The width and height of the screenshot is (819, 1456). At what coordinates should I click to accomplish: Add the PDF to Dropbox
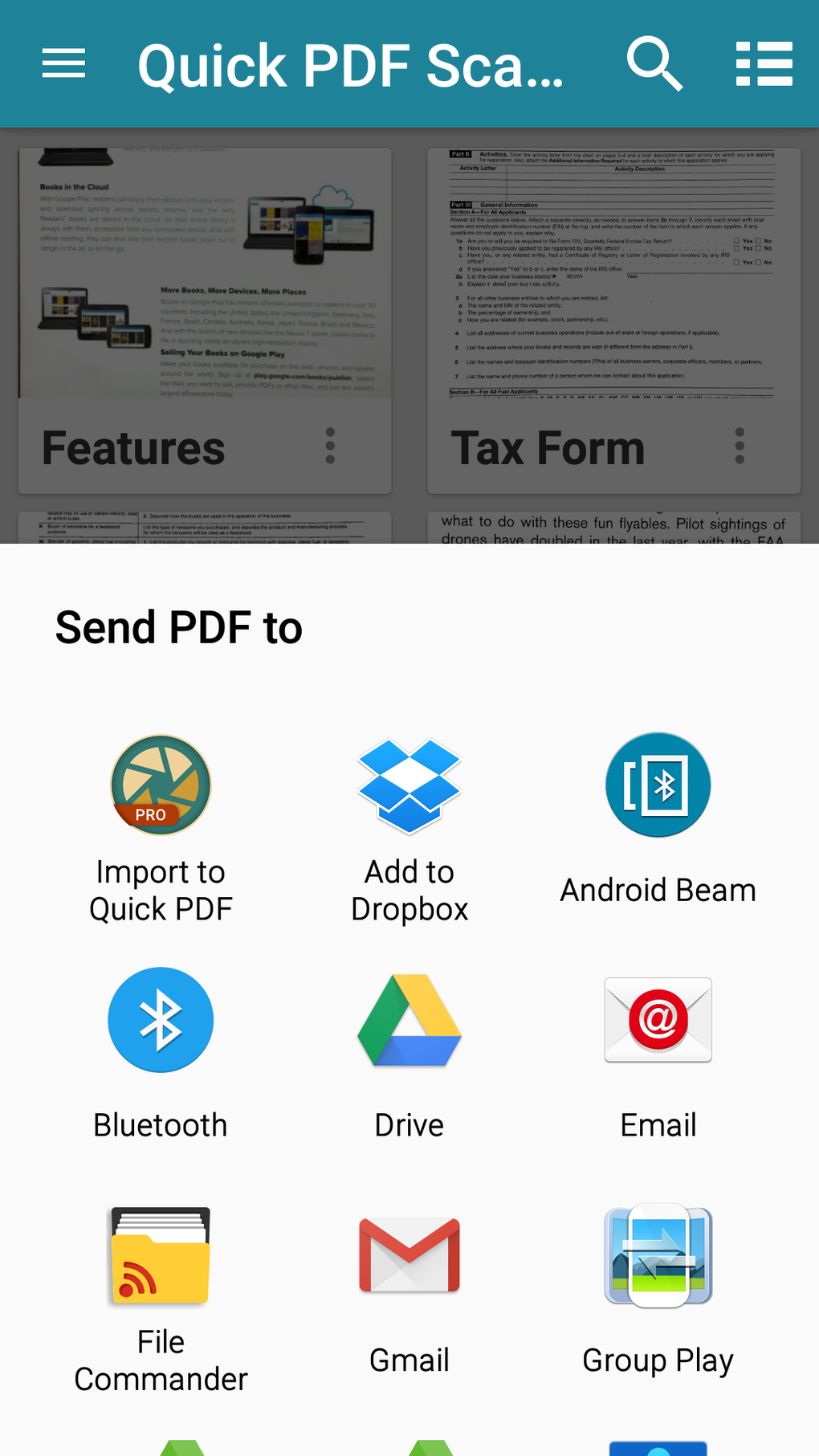[x=409, y=785]
